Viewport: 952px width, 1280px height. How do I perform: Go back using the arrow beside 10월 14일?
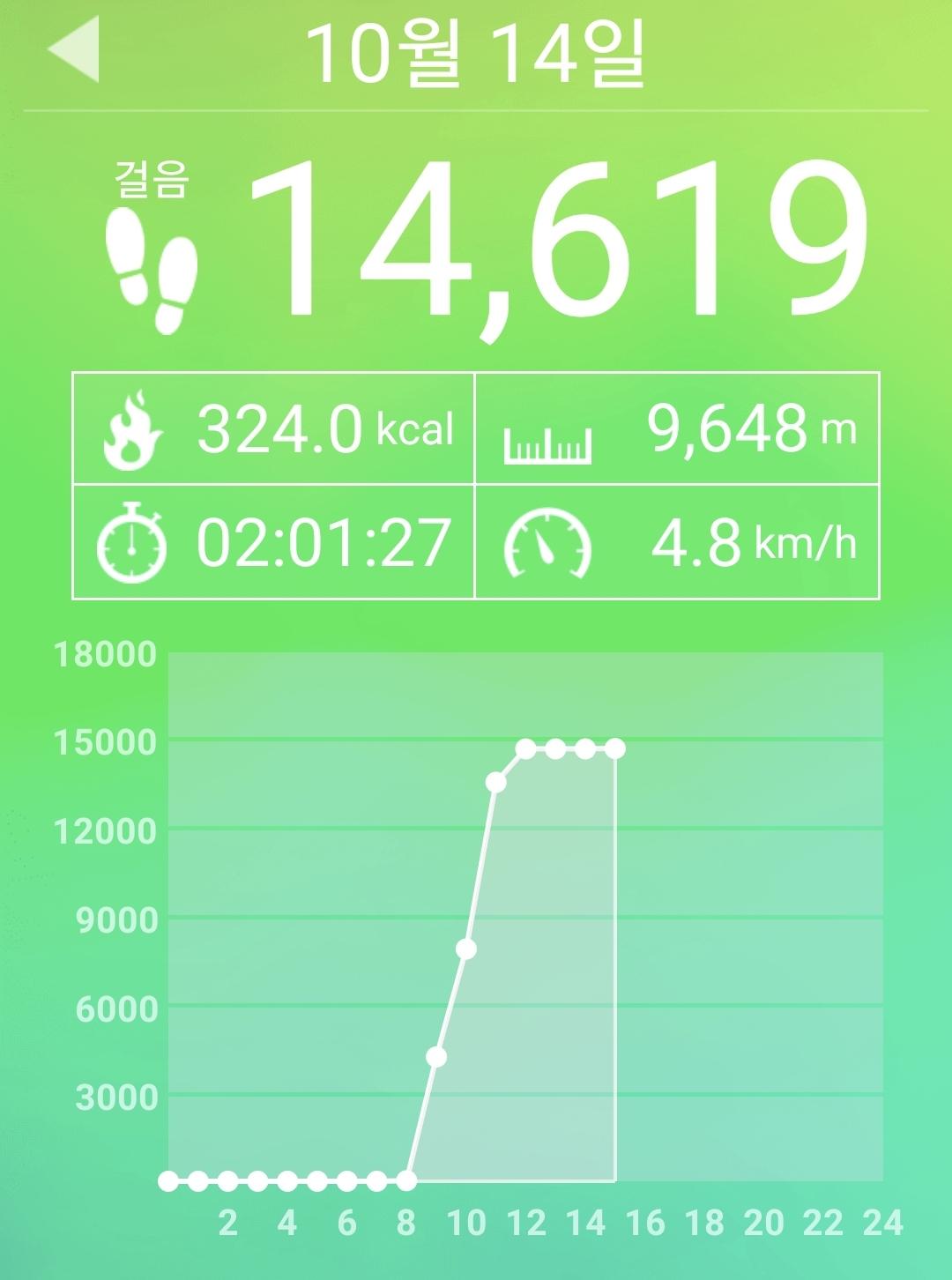pyautogui.click(x=74, y=51)
